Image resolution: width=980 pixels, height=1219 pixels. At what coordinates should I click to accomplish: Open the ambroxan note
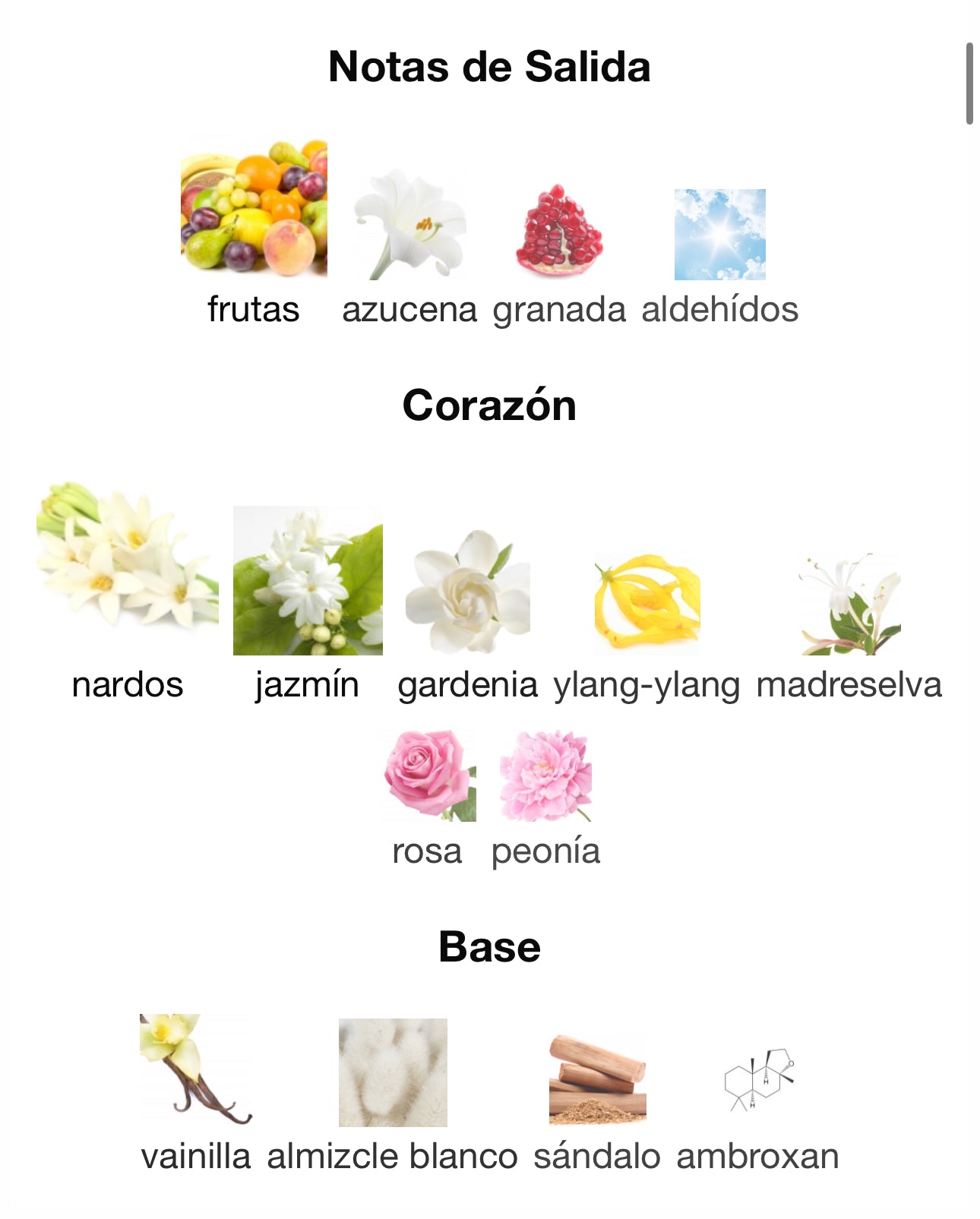click(x=758, y=1080)
